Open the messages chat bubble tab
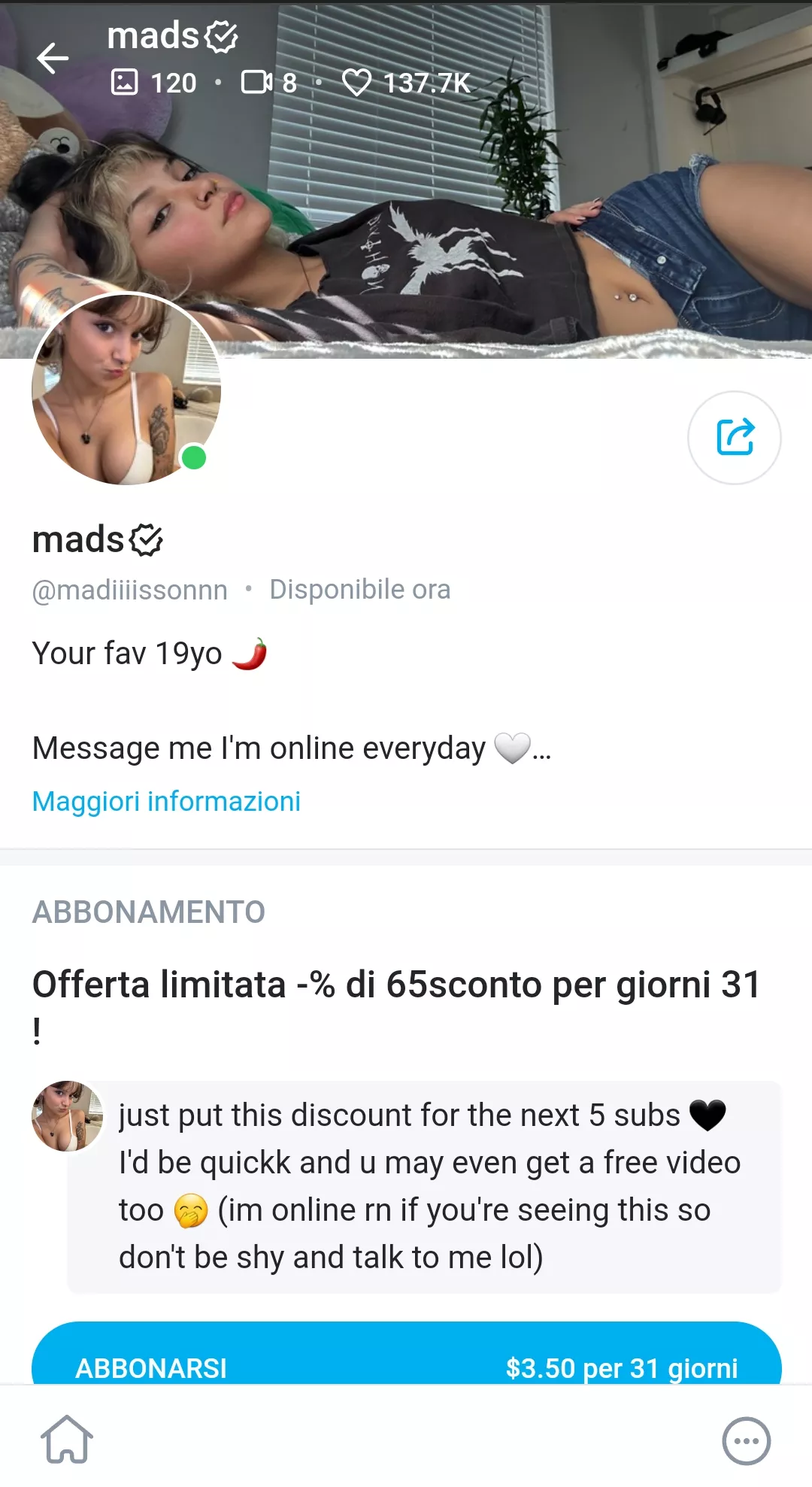 pyautogui.click(x=746, y=1440)
